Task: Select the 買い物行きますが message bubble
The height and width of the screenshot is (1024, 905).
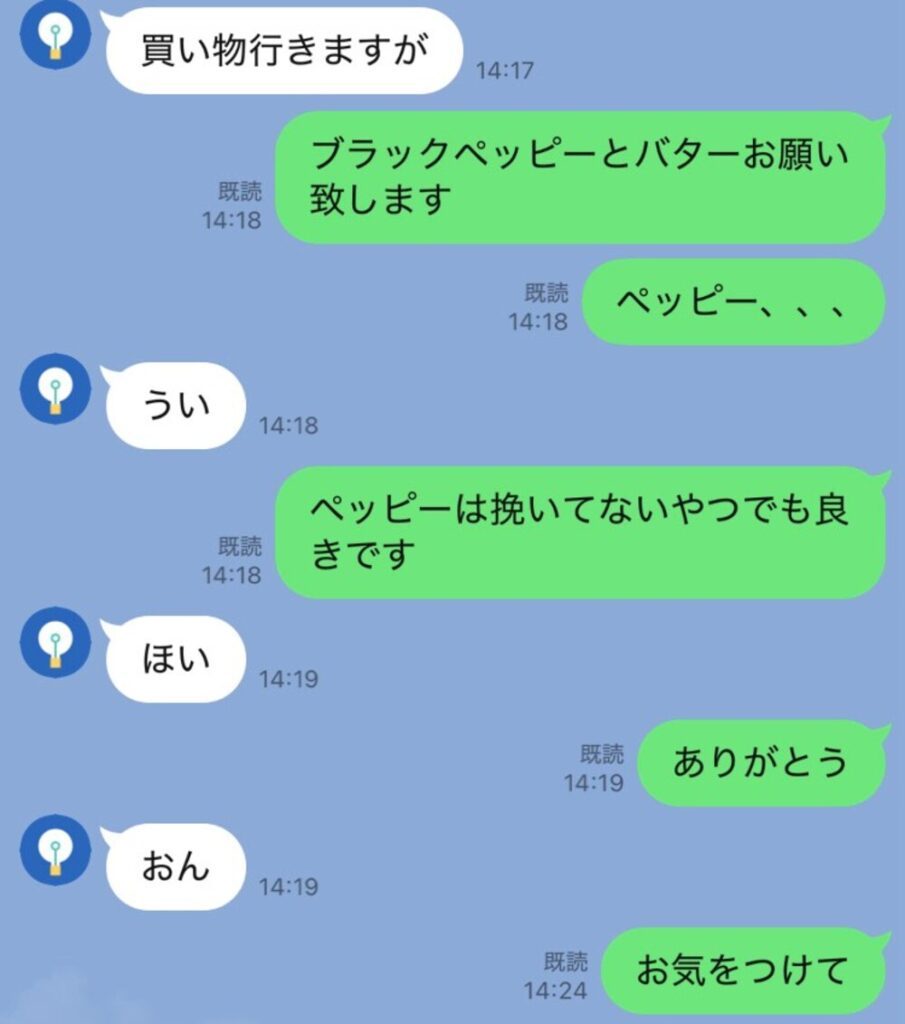Action: (283, 47)
